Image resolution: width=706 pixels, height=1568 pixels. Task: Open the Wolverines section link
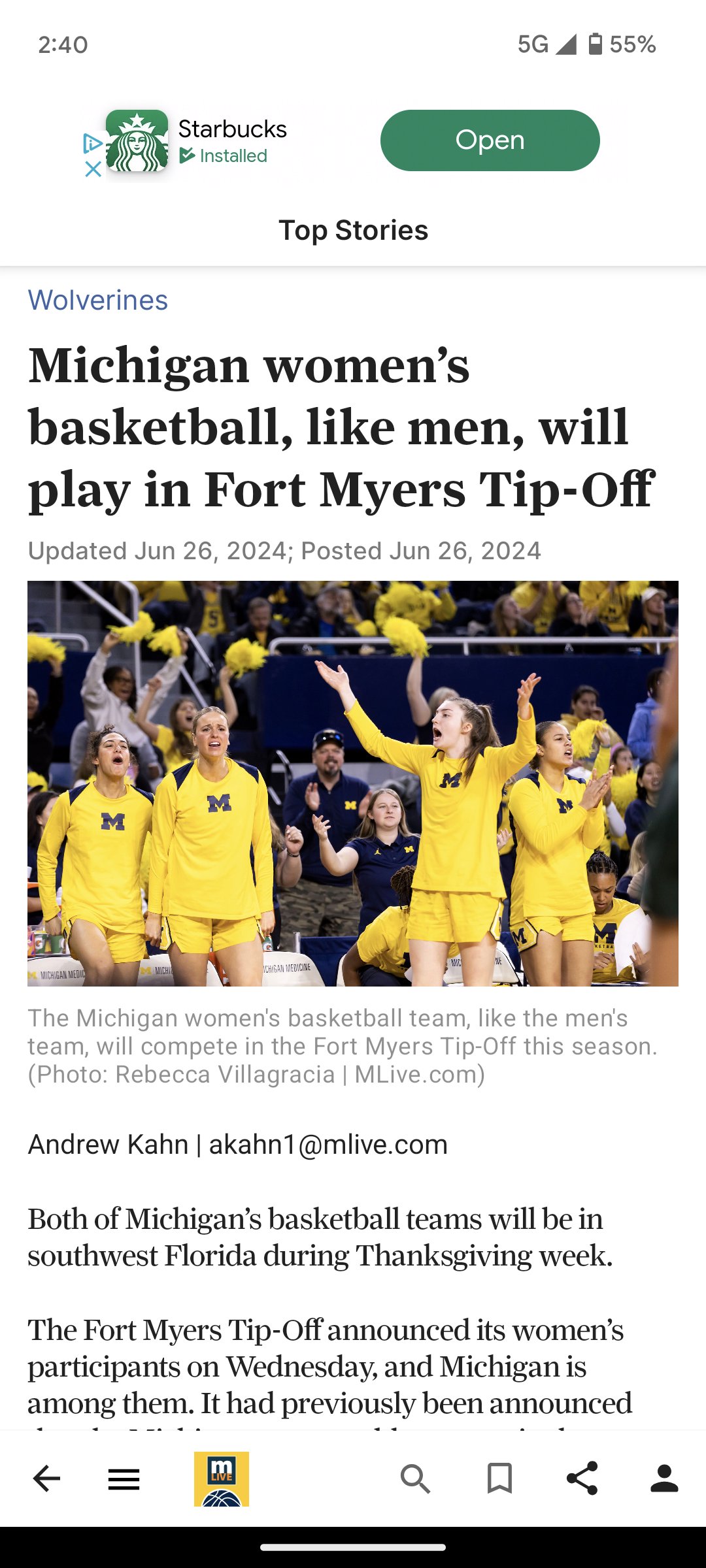[x=98, y=301]
